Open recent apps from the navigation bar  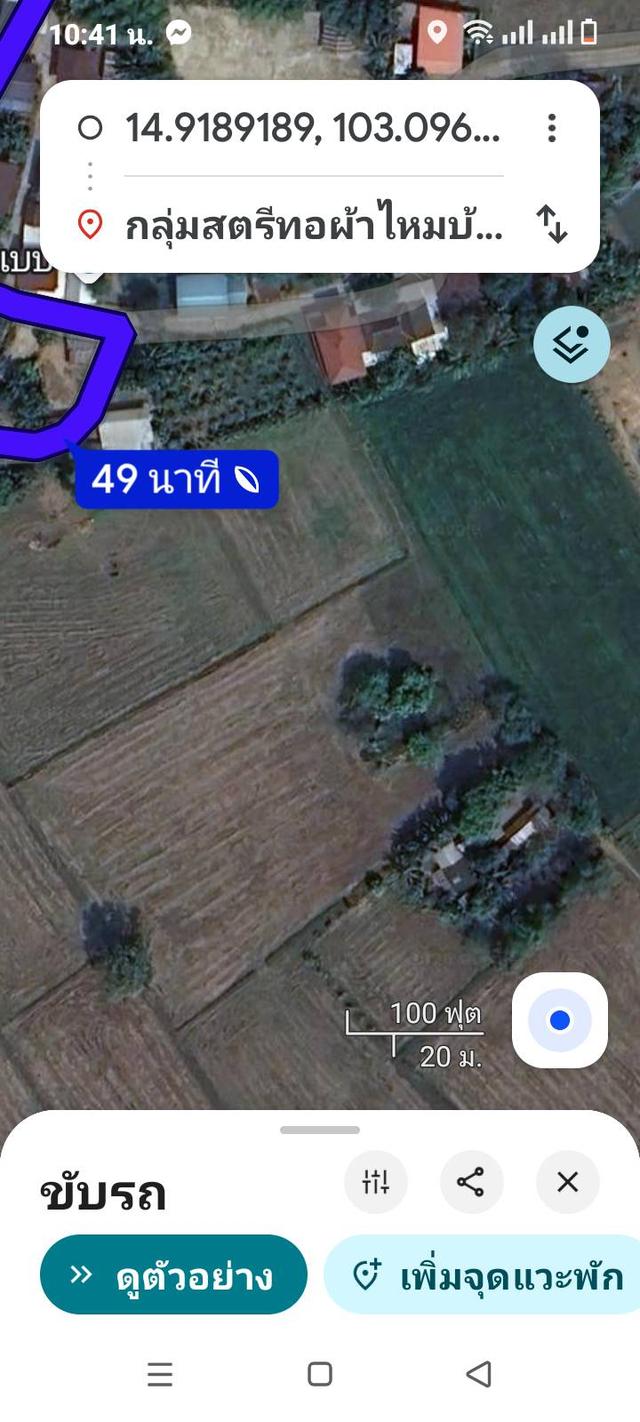pos(160,1374)
